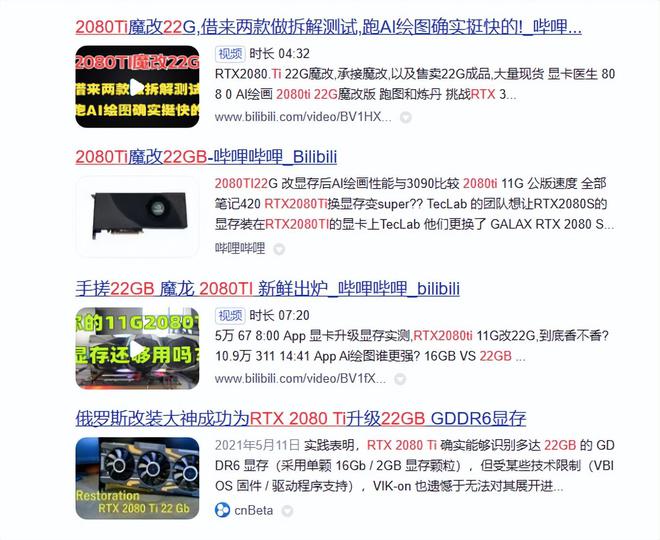Screen dimensions: 660x540
Task: Open the result '2080Ti魔改22GB-哔哩哔哩_Bilibili'
Action: pyautogui.click(x=206, y=157)
